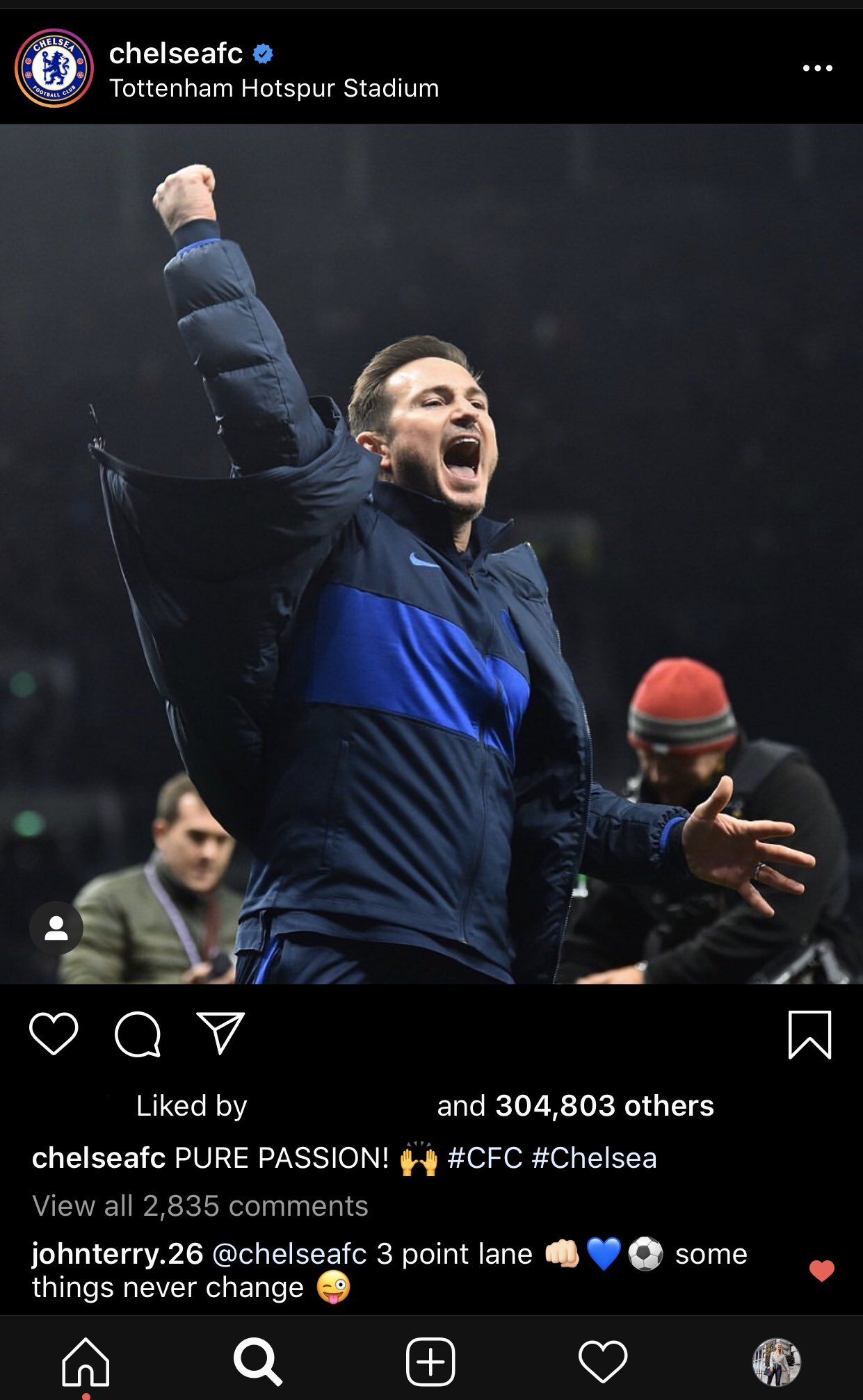The width and height of the screenshot is (863, 1400).
Task: View the 304,803 others who liked
Action: coord(604,1106)
